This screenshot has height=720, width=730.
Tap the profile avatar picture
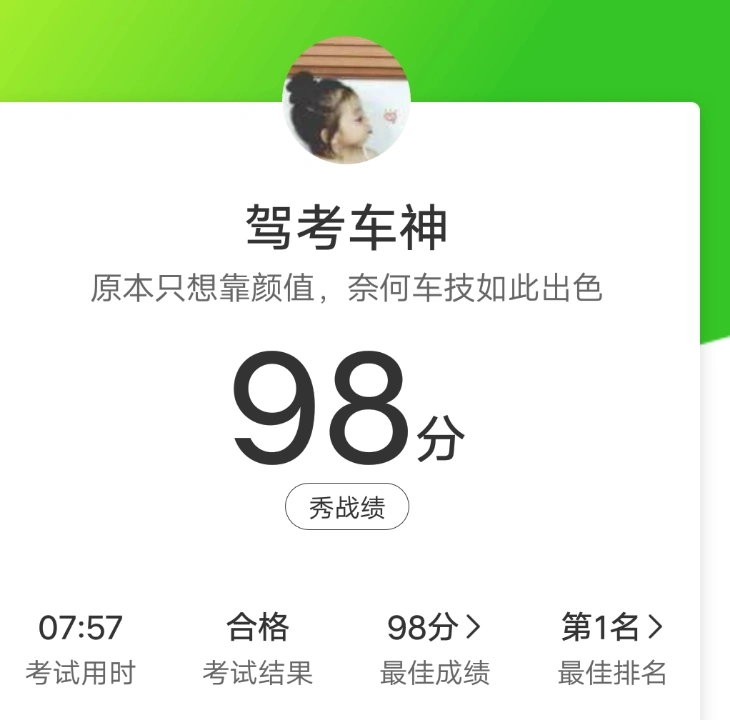[347, 101]
